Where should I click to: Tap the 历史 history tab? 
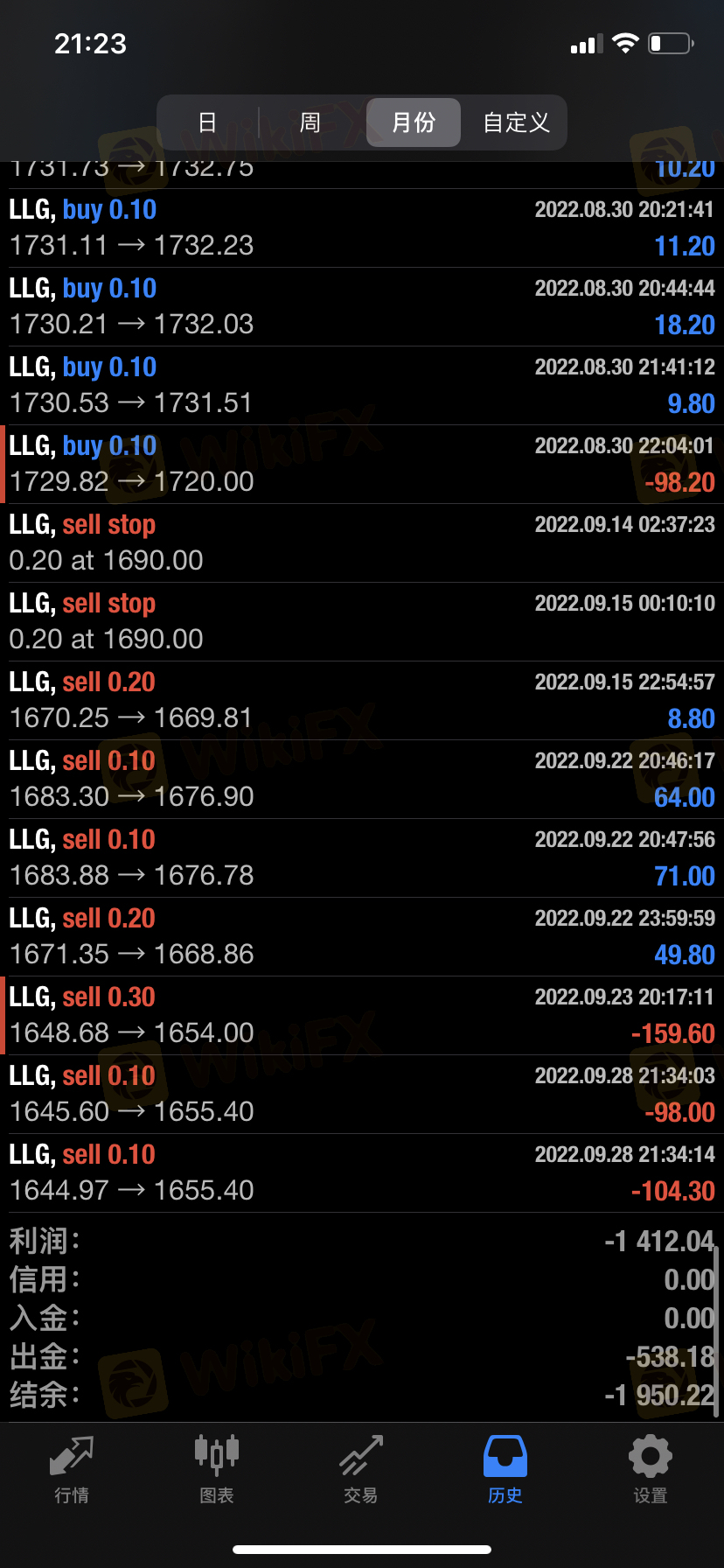tap(505, 1470)
